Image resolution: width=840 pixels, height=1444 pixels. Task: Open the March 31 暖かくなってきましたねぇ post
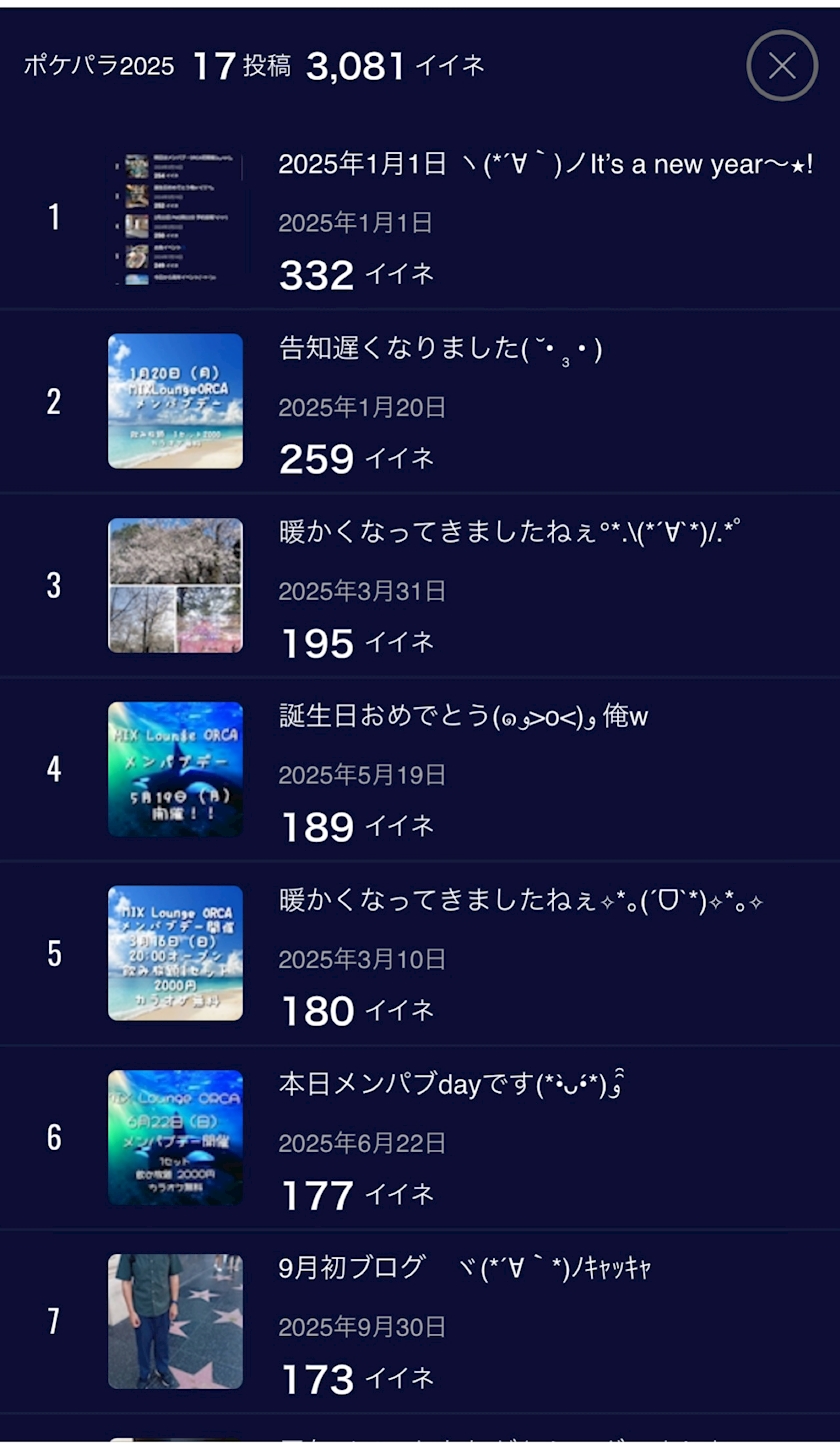pyautogui.click(x=508, y=533)
